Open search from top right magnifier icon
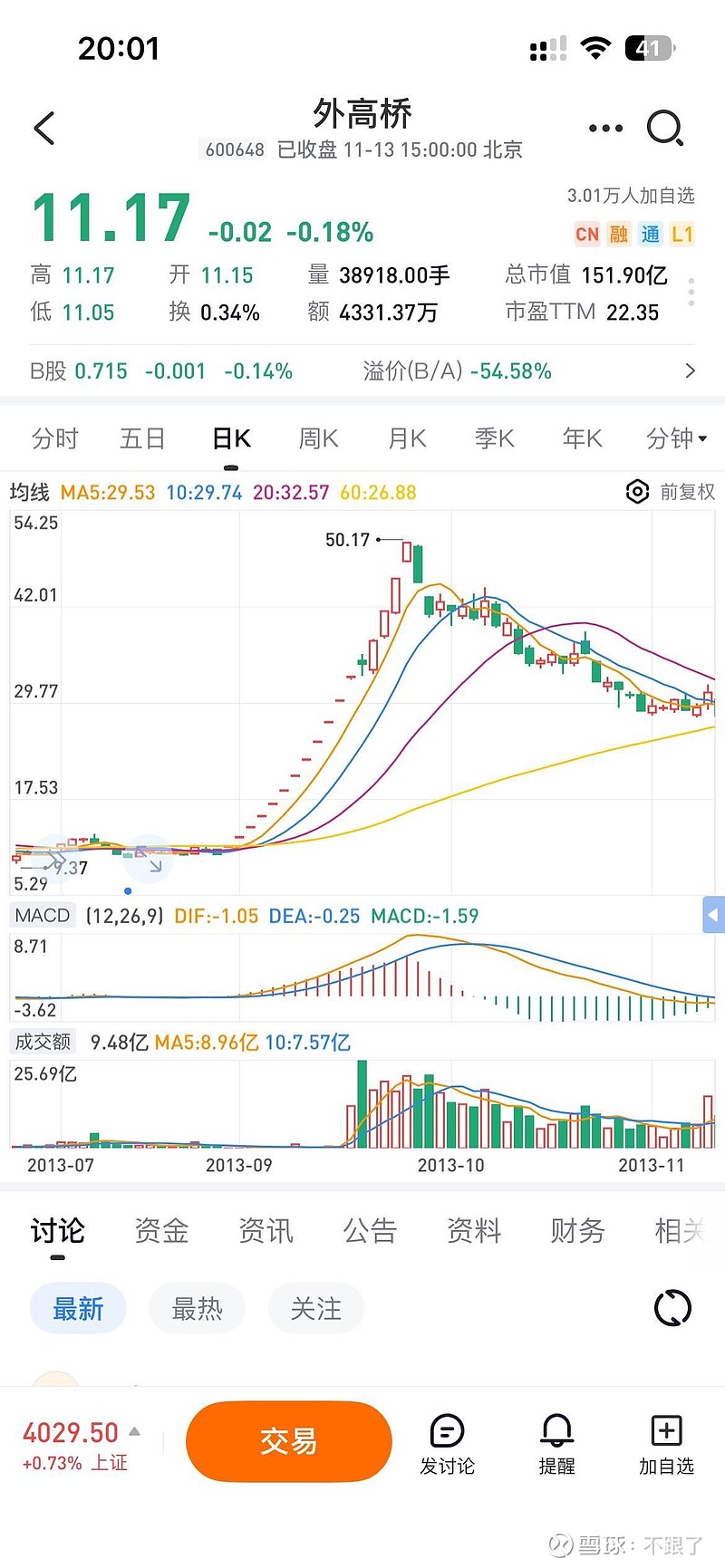This screenshot has height=1568, width=725. pos(666,128)
